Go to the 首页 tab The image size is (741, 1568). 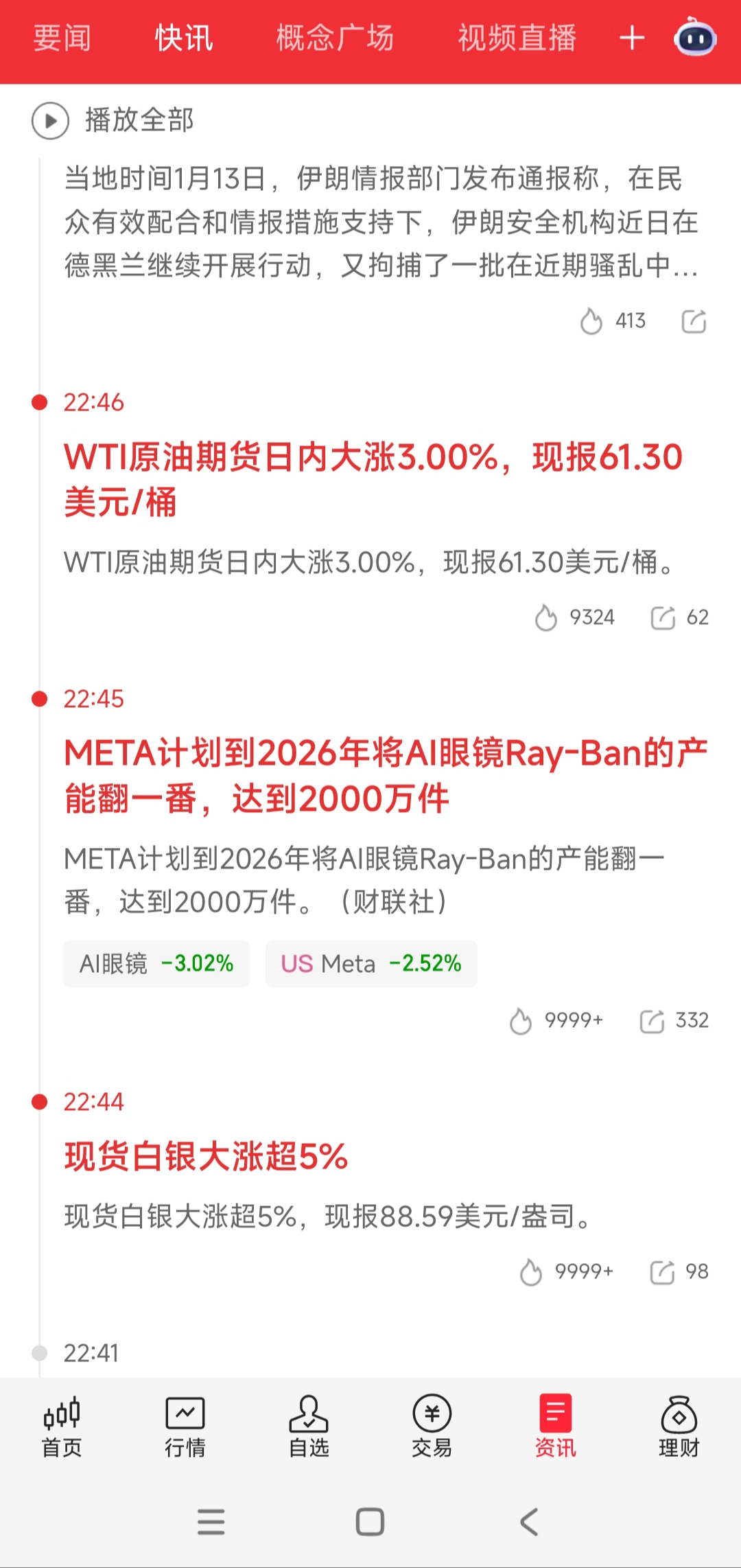pyautogui.click(x=62, y=1427)
